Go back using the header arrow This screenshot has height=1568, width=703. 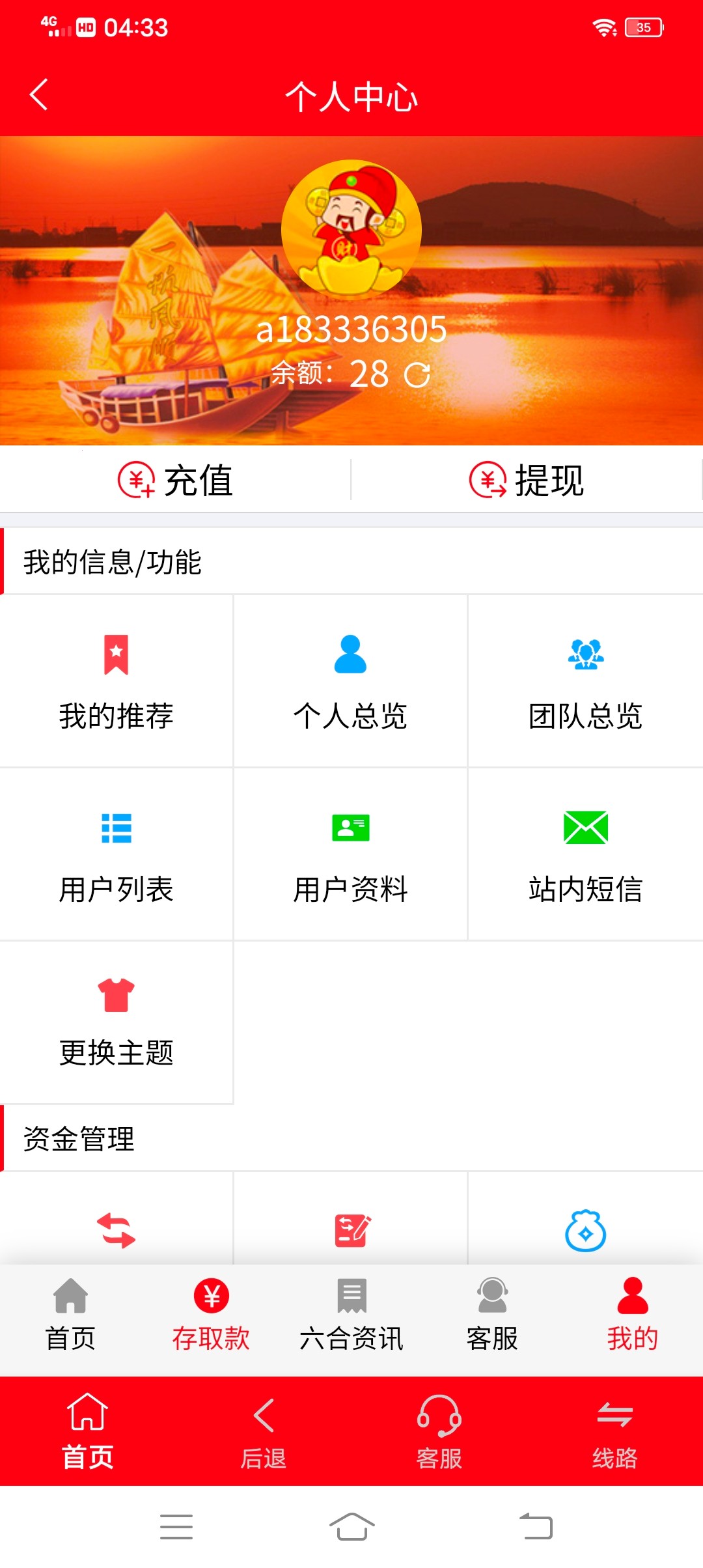(x=39, y=95)
